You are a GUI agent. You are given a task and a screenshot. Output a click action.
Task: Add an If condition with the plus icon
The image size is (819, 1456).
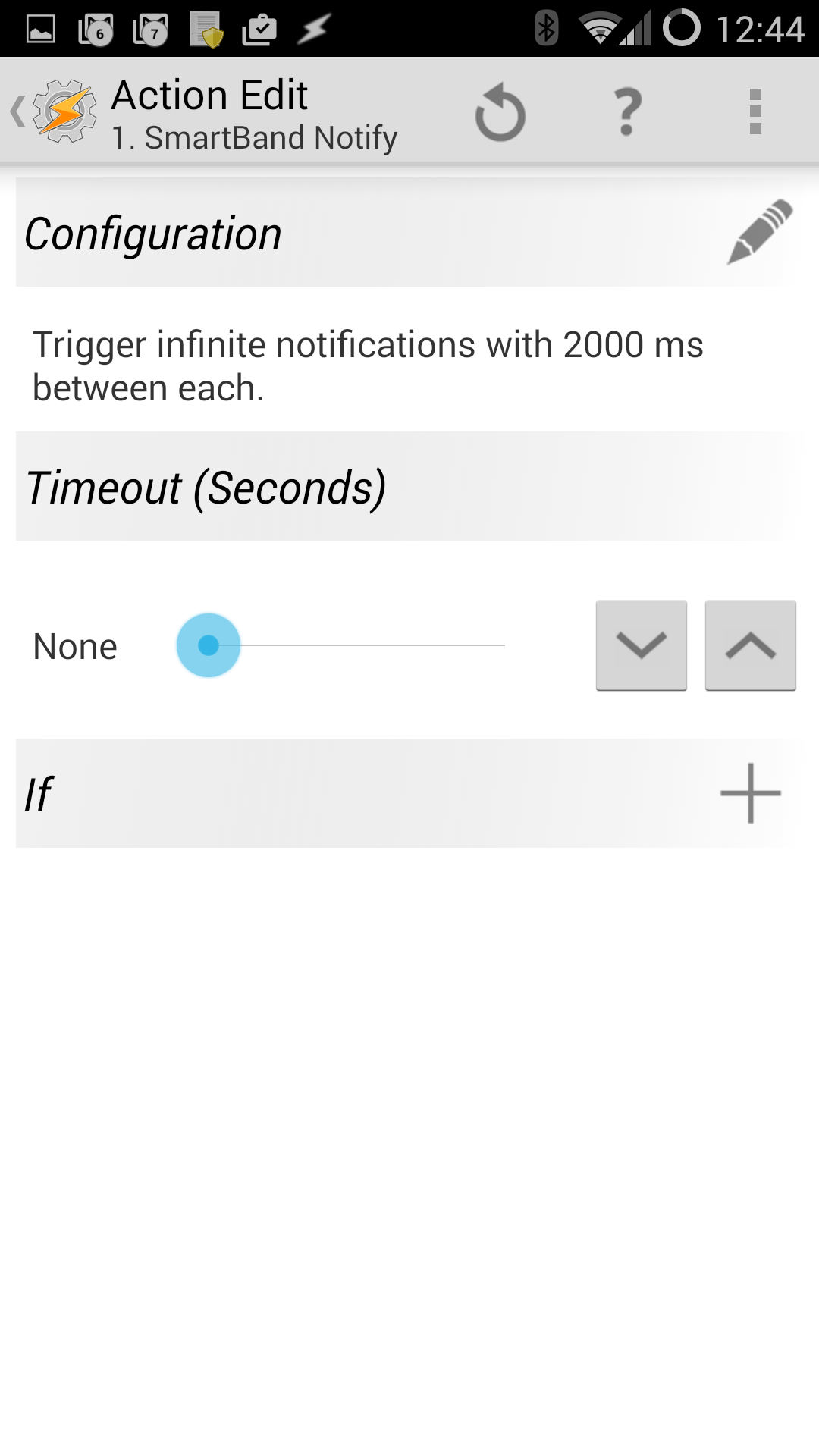tap(749, 793)
